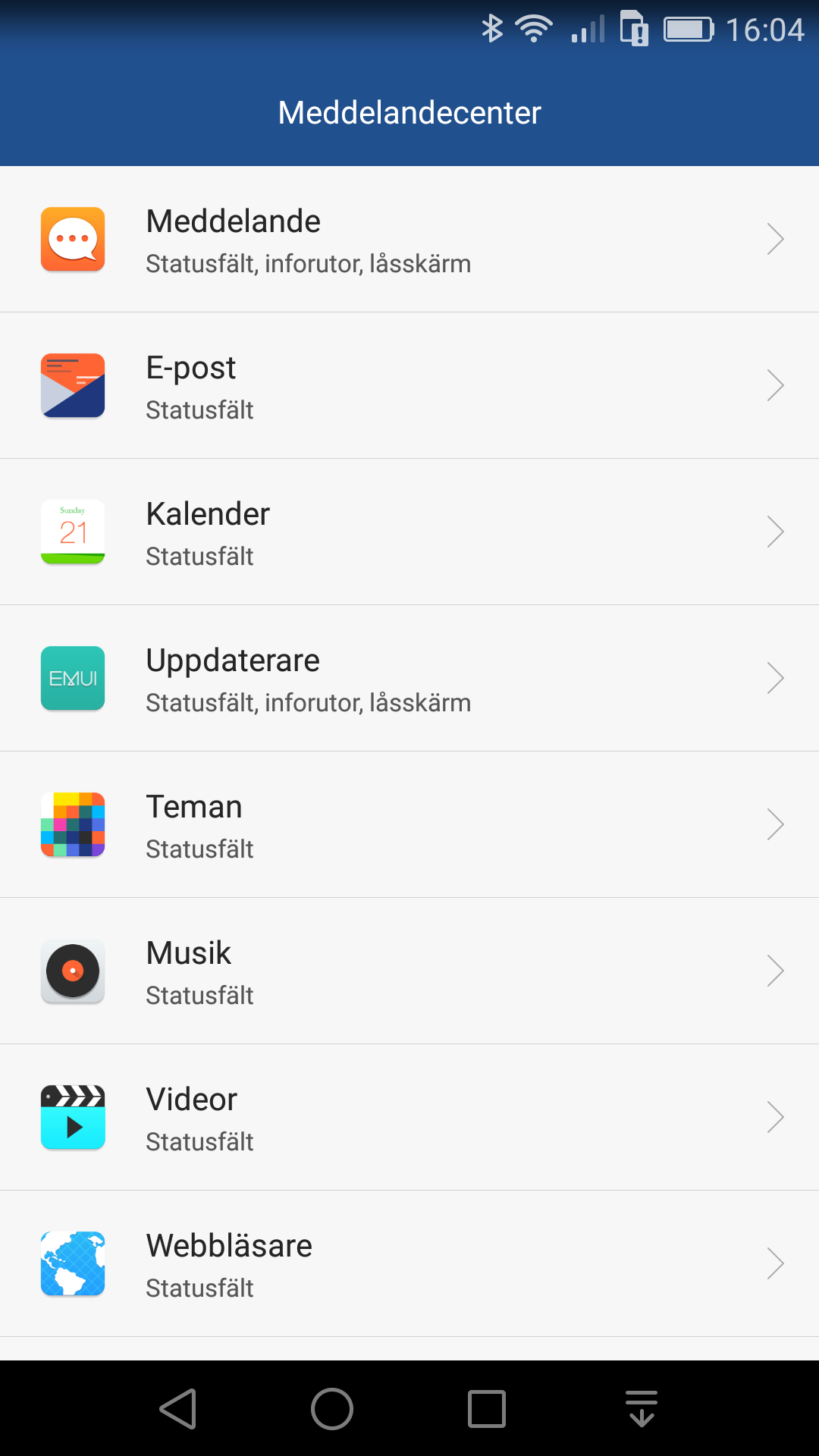Tap the Teman row
Viewport: 819px width, 1456px height.
409,825
